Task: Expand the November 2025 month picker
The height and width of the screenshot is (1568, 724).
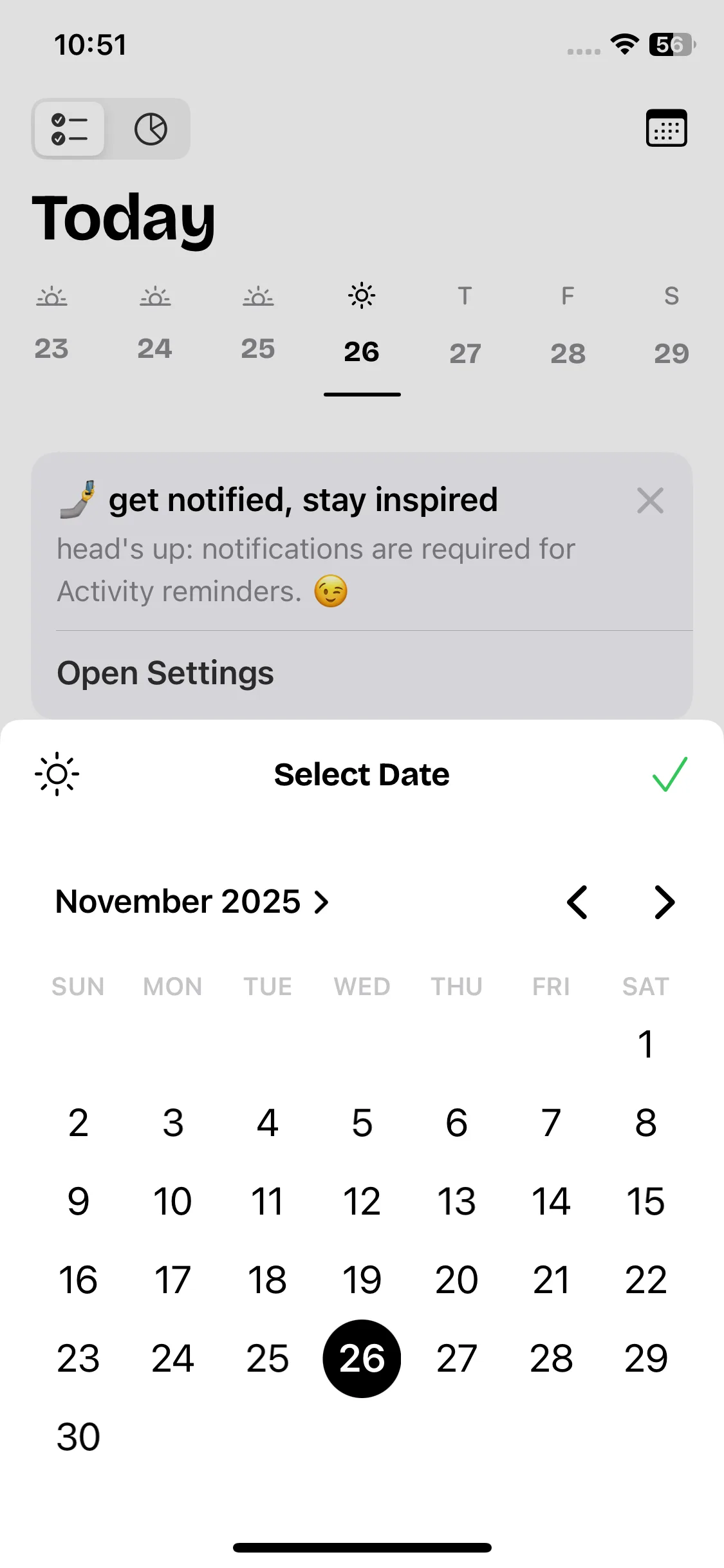Action: click(192, 902)
